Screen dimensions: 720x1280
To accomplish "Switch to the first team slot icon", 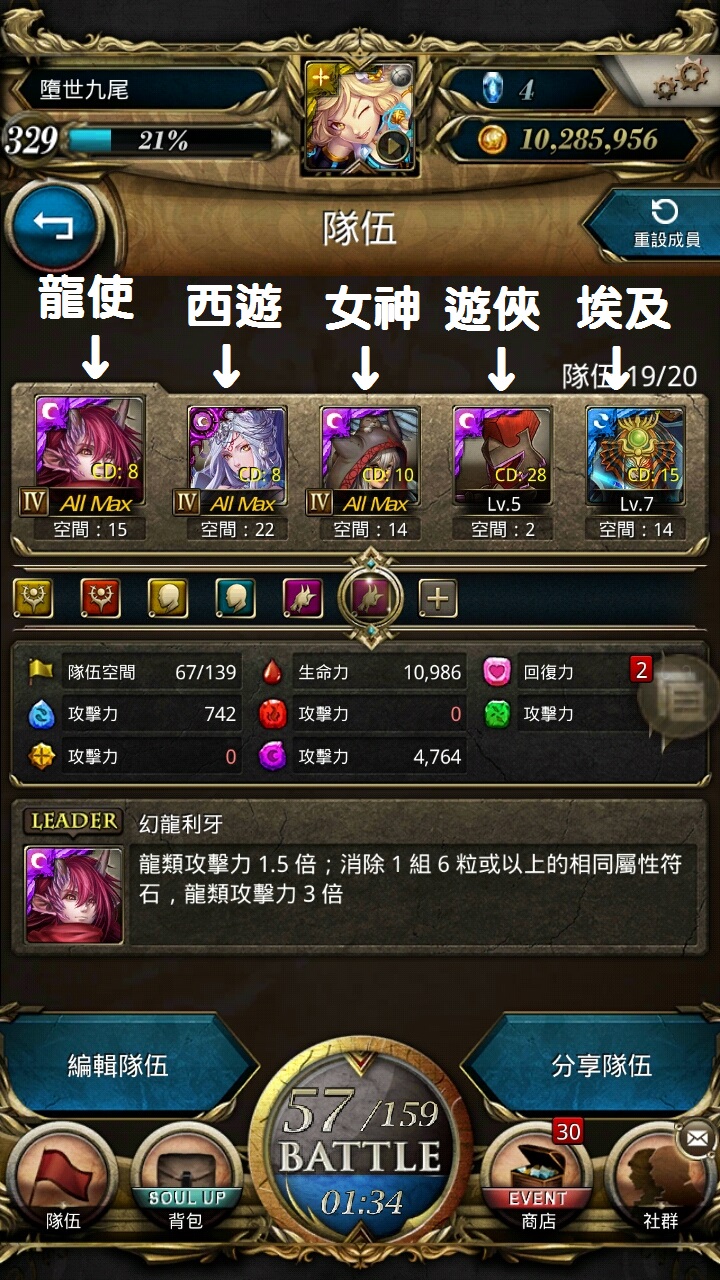I will [x=33, y=598].
